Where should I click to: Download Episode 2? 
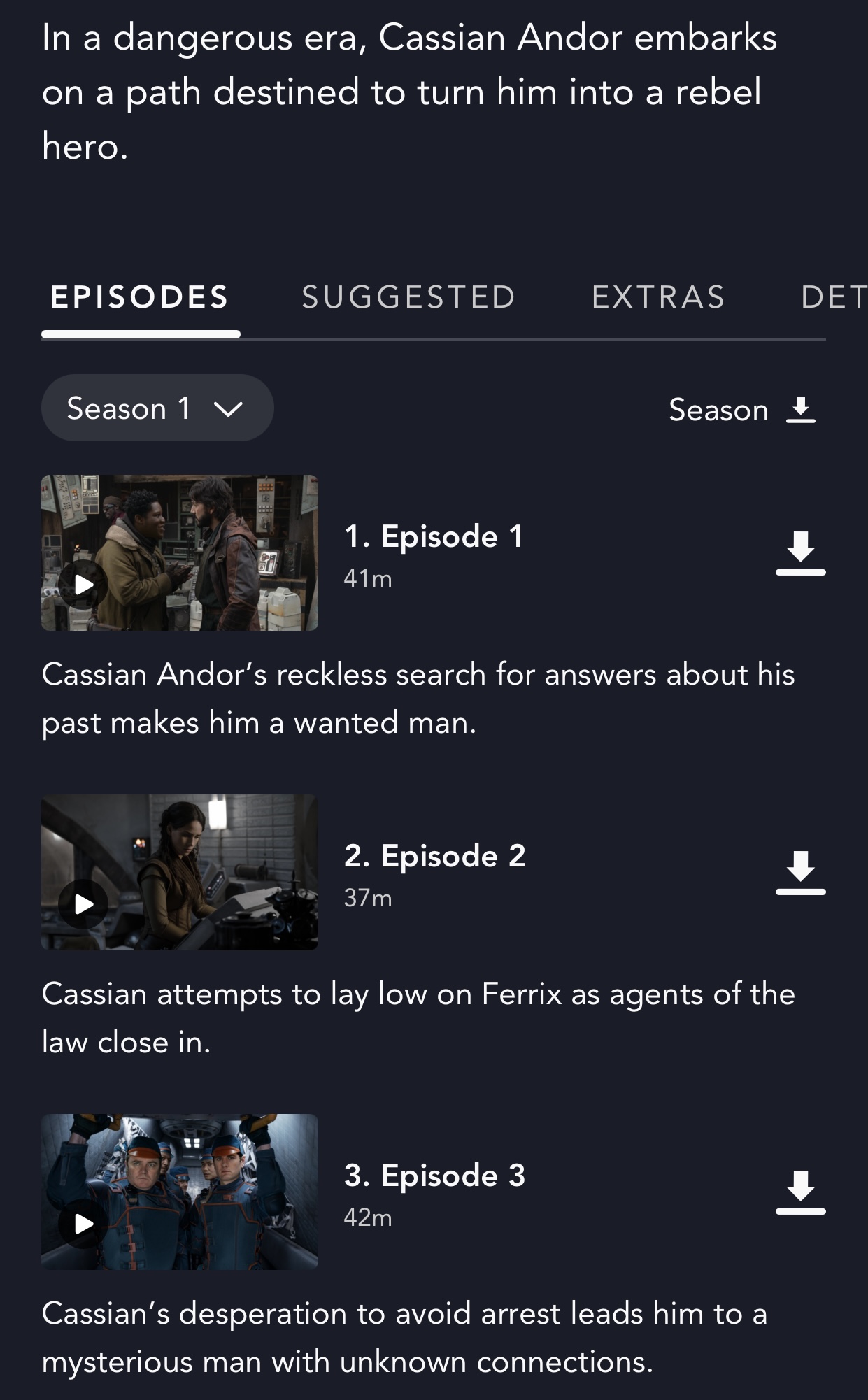point(800,872)
